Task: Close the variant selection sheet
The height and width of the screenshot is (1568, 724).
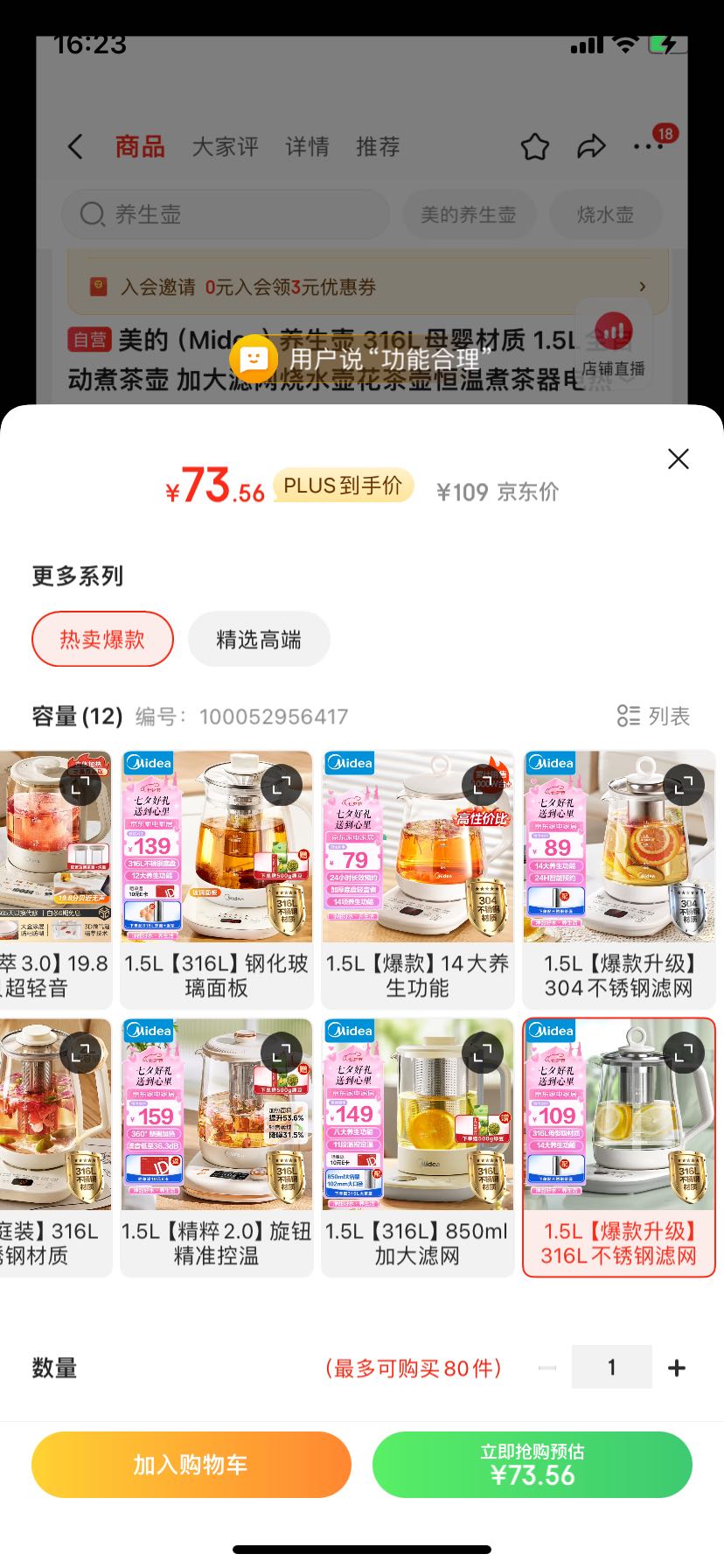Action: tap(678, 458)
